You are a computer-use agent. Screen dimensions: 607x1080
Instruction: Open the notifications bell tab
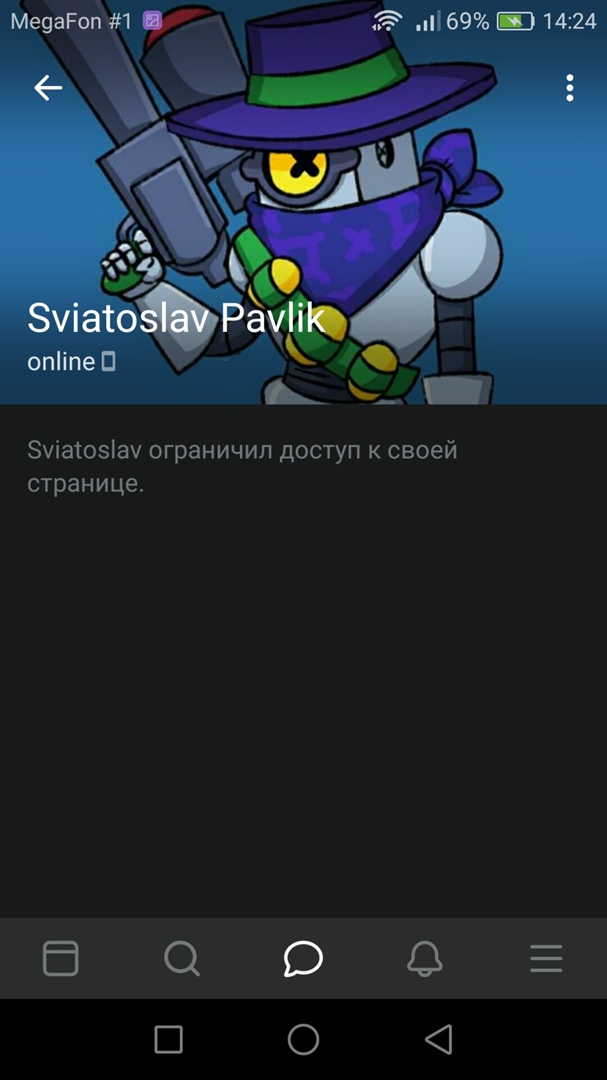coord(425,958)
